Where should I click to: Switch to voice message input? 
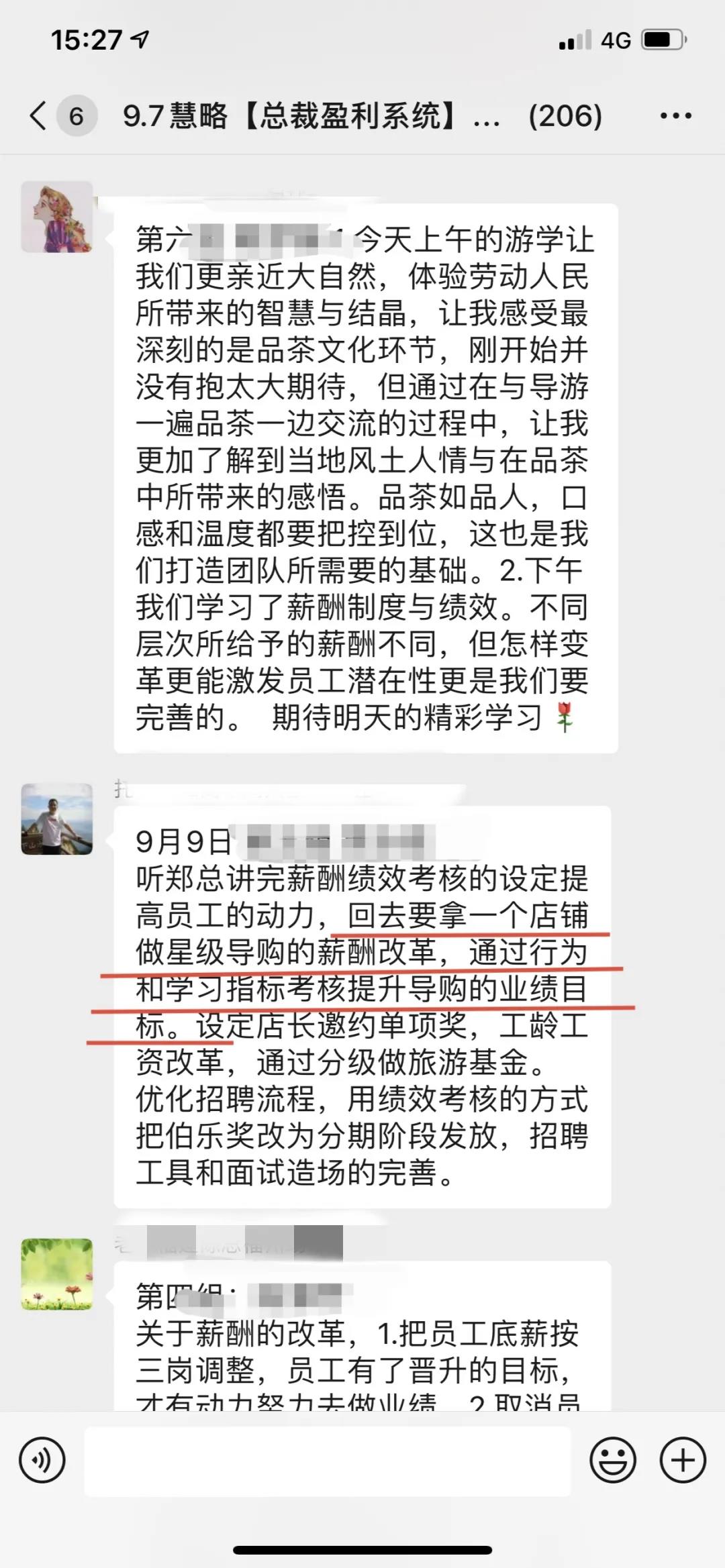pos(42,1460)
